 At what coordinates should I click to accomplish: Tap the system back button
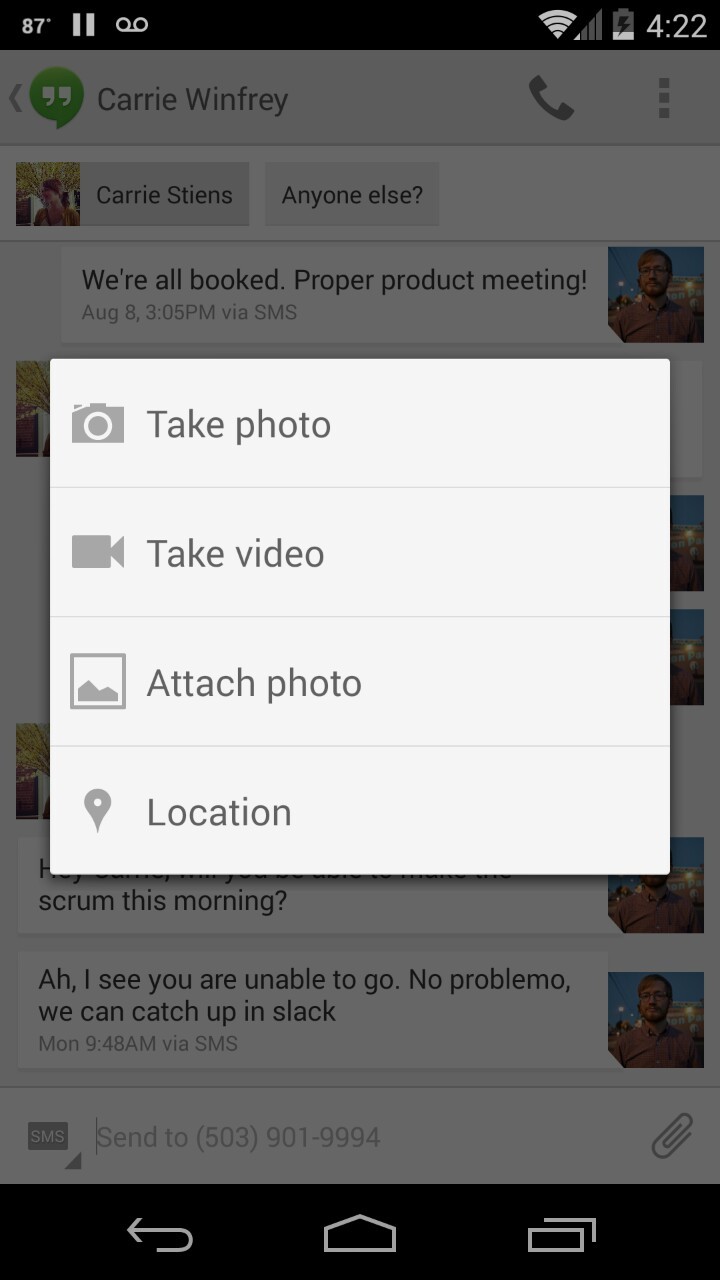coord(160,1234)
